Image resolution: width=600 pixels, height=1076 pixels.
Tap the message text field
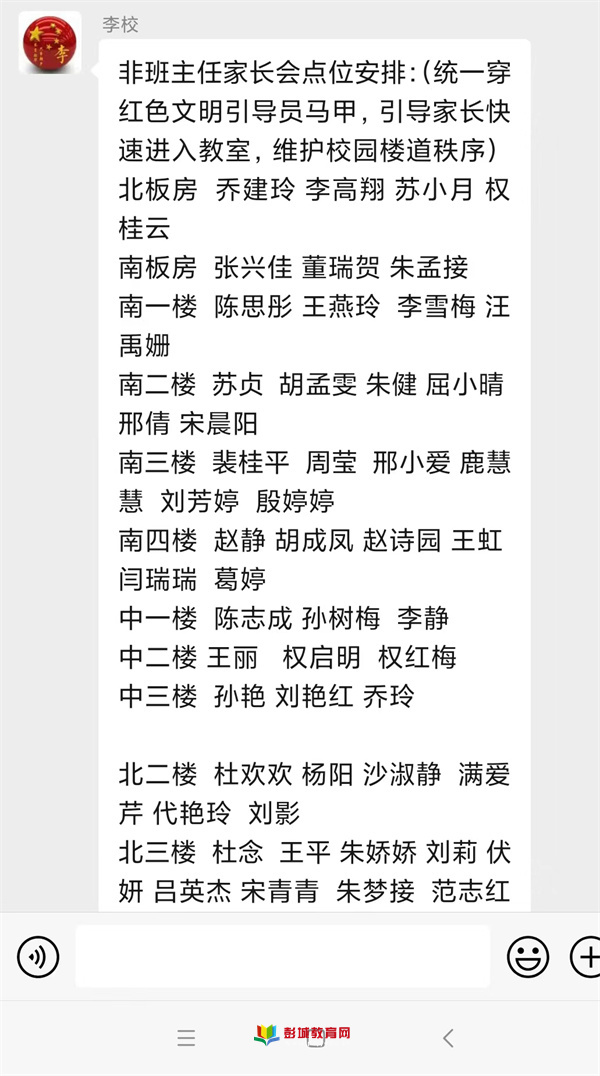[283, 957]
